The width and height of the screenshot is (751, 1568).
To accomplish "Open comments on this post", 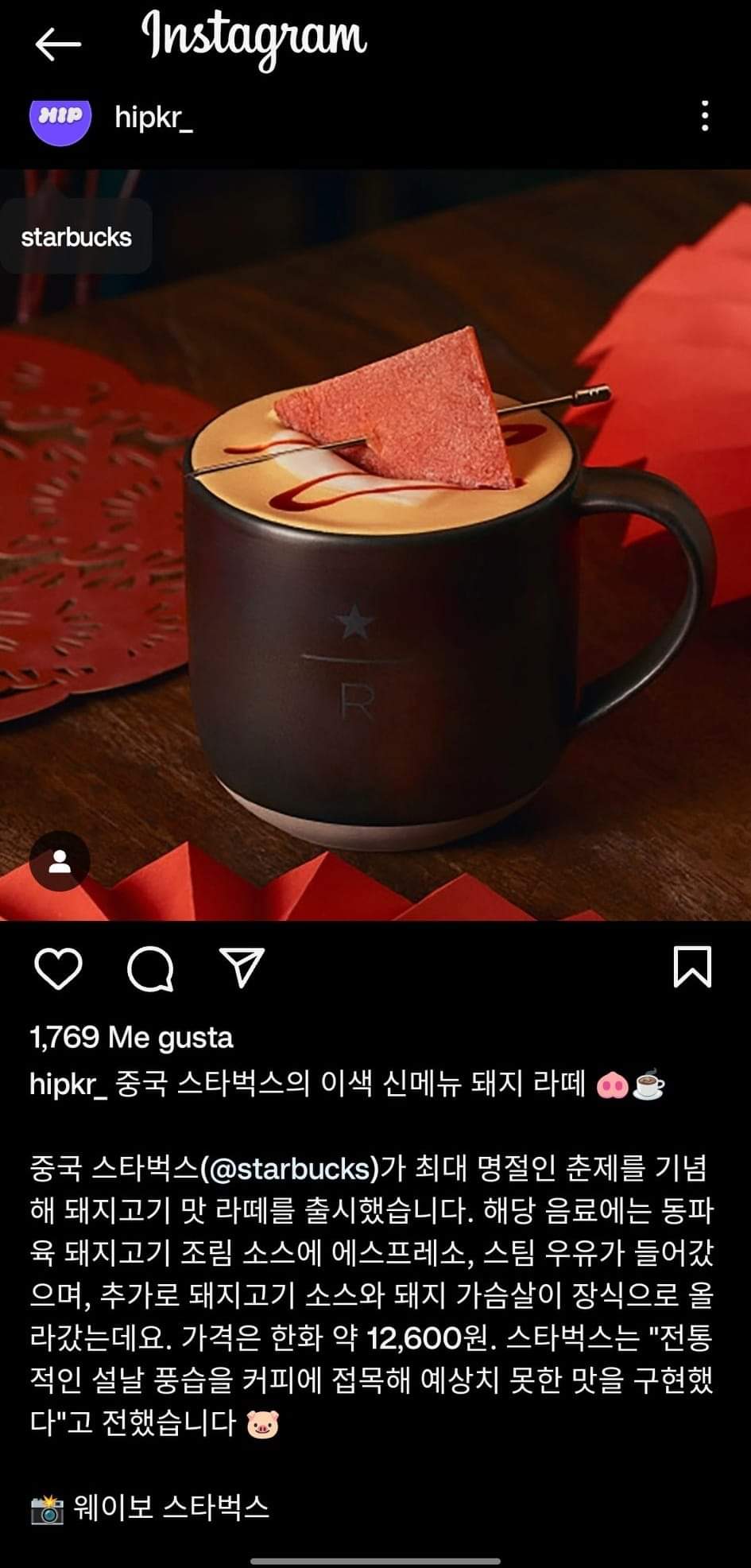I will (x=150, y=968).
